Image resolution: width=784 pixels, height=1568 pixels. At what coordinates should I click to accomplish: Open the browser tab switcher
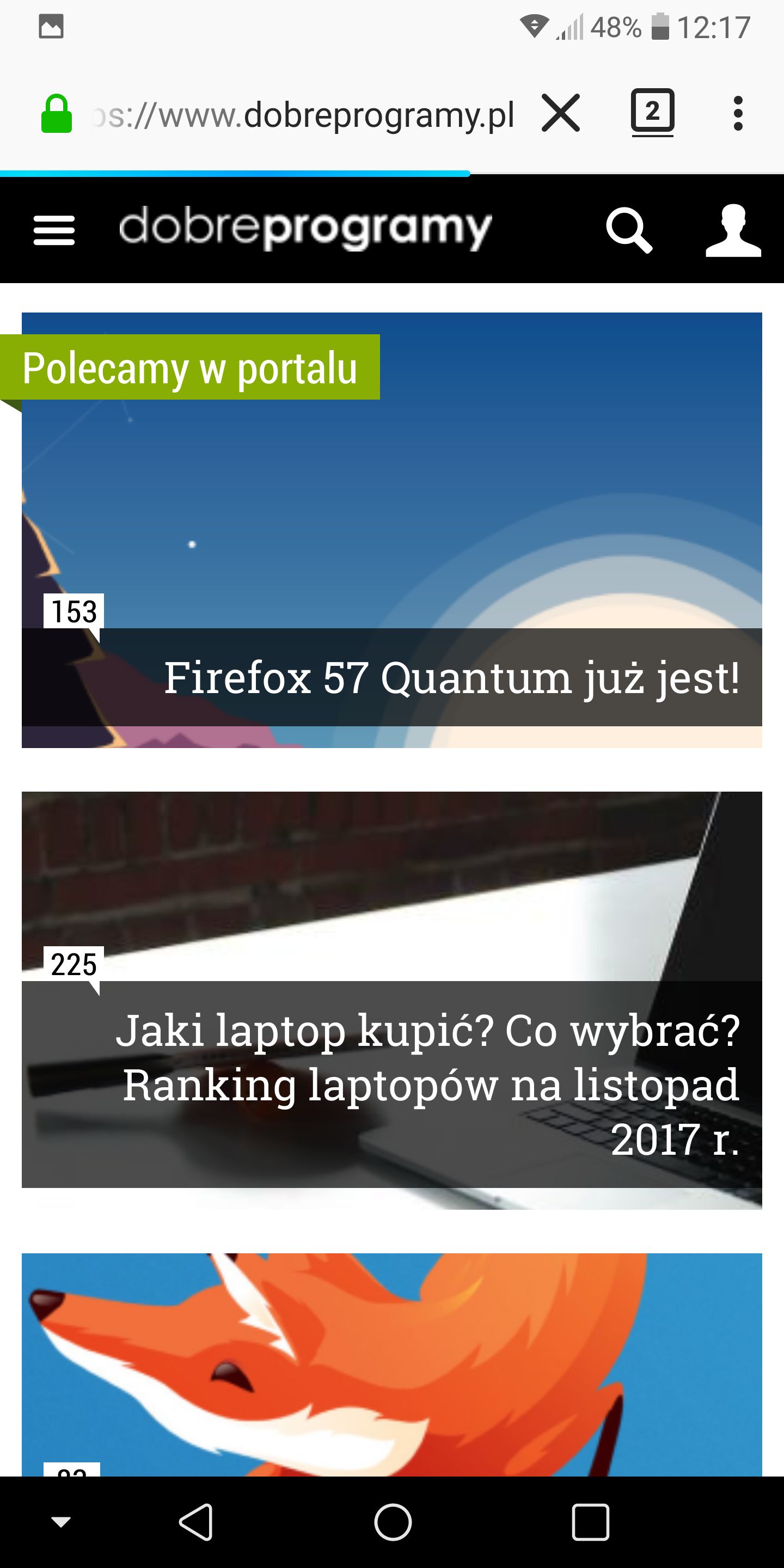tap(653, 112)
